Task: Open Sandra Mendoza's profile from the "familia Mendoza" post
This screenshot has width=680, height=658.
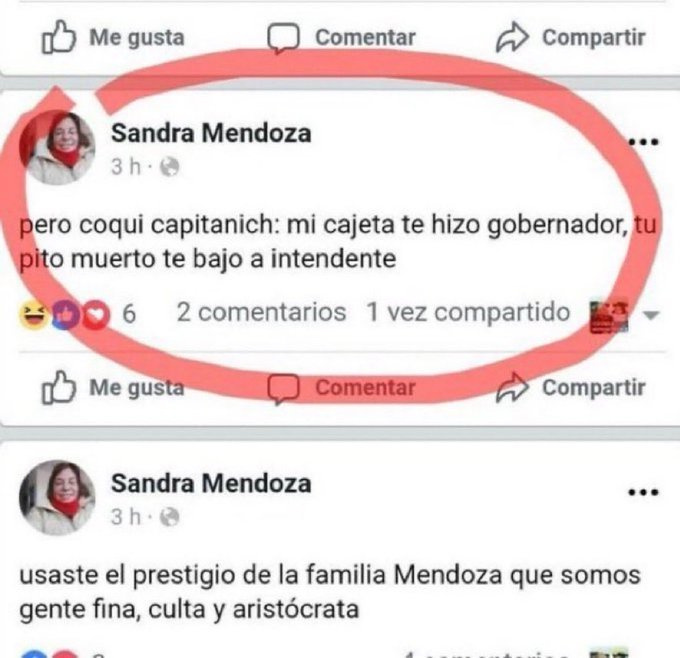Action: click(x=210, y=484)
